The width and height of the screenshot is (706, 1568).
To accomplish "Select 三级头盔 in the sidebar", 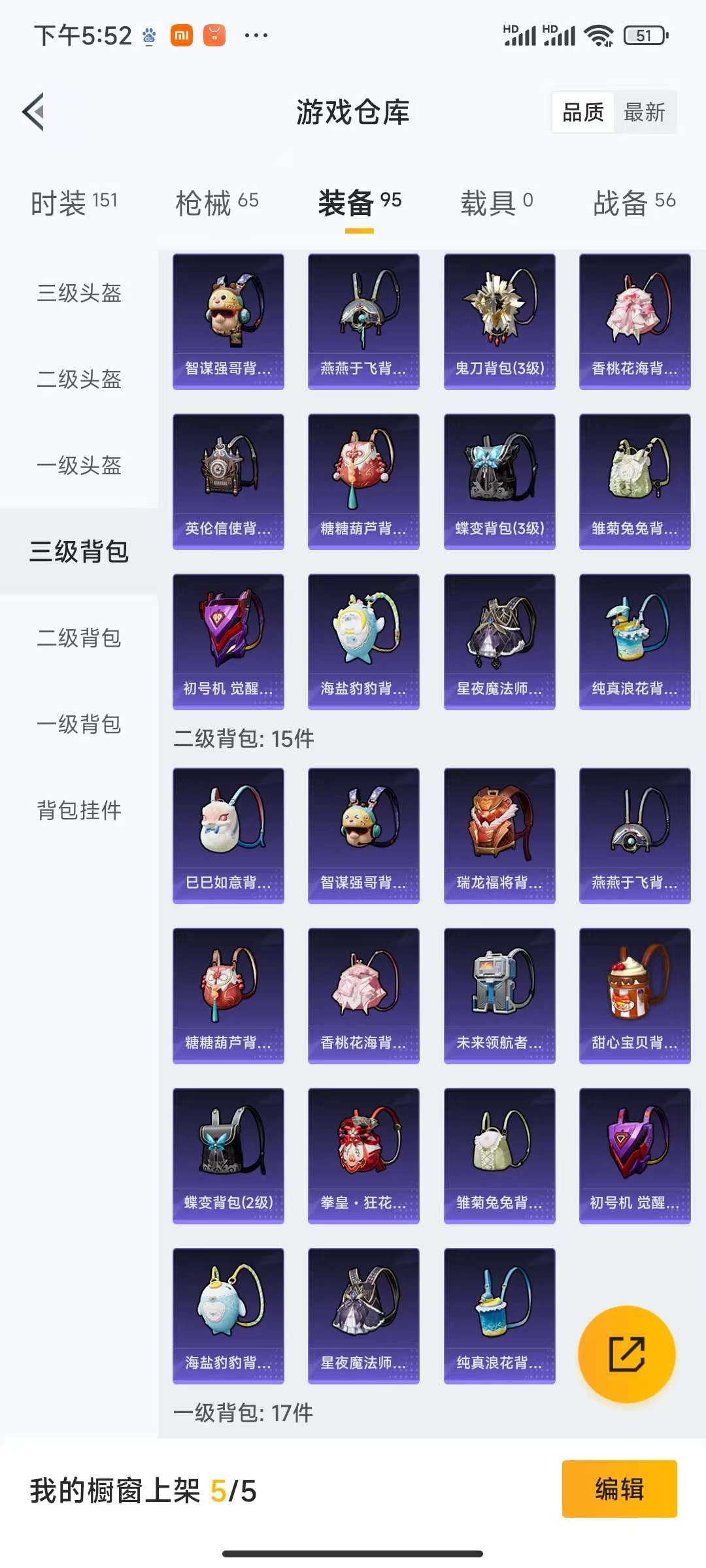I will (79, 293).
